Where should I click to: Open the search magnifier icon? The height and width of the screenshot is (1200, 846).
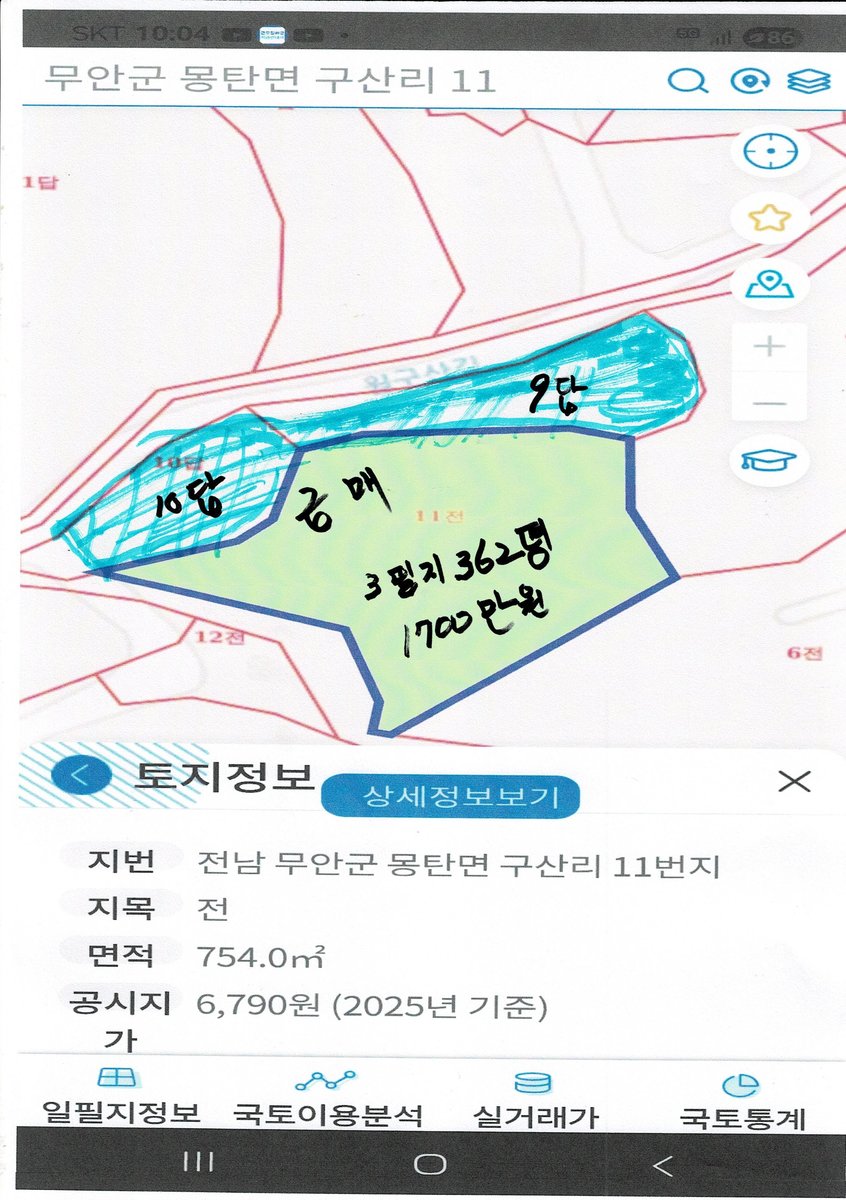(687, 81)
